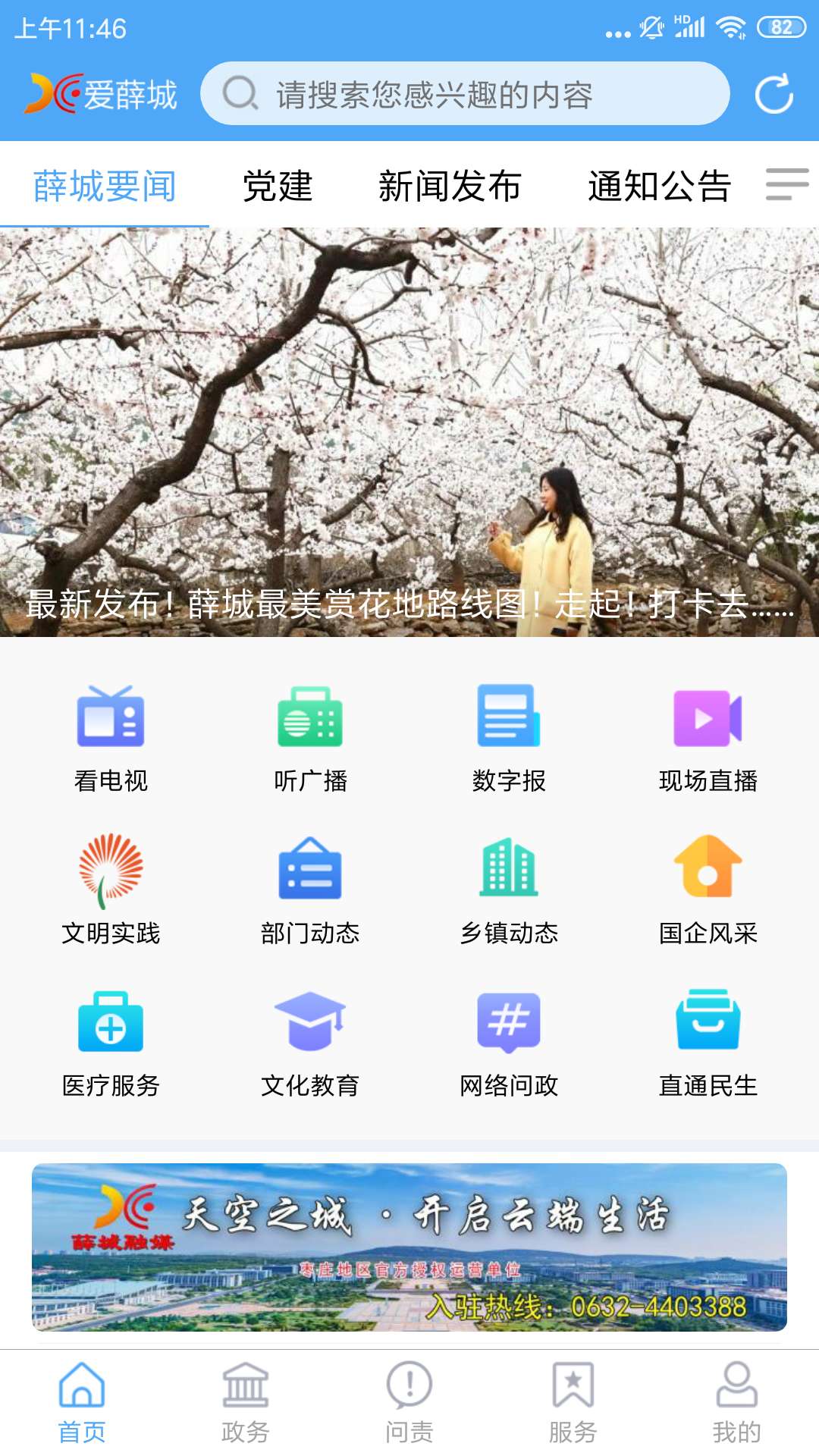This screenshot has width=819, height=1456.
Task: Switch to the 党建 tab
Action: point(278,186)
